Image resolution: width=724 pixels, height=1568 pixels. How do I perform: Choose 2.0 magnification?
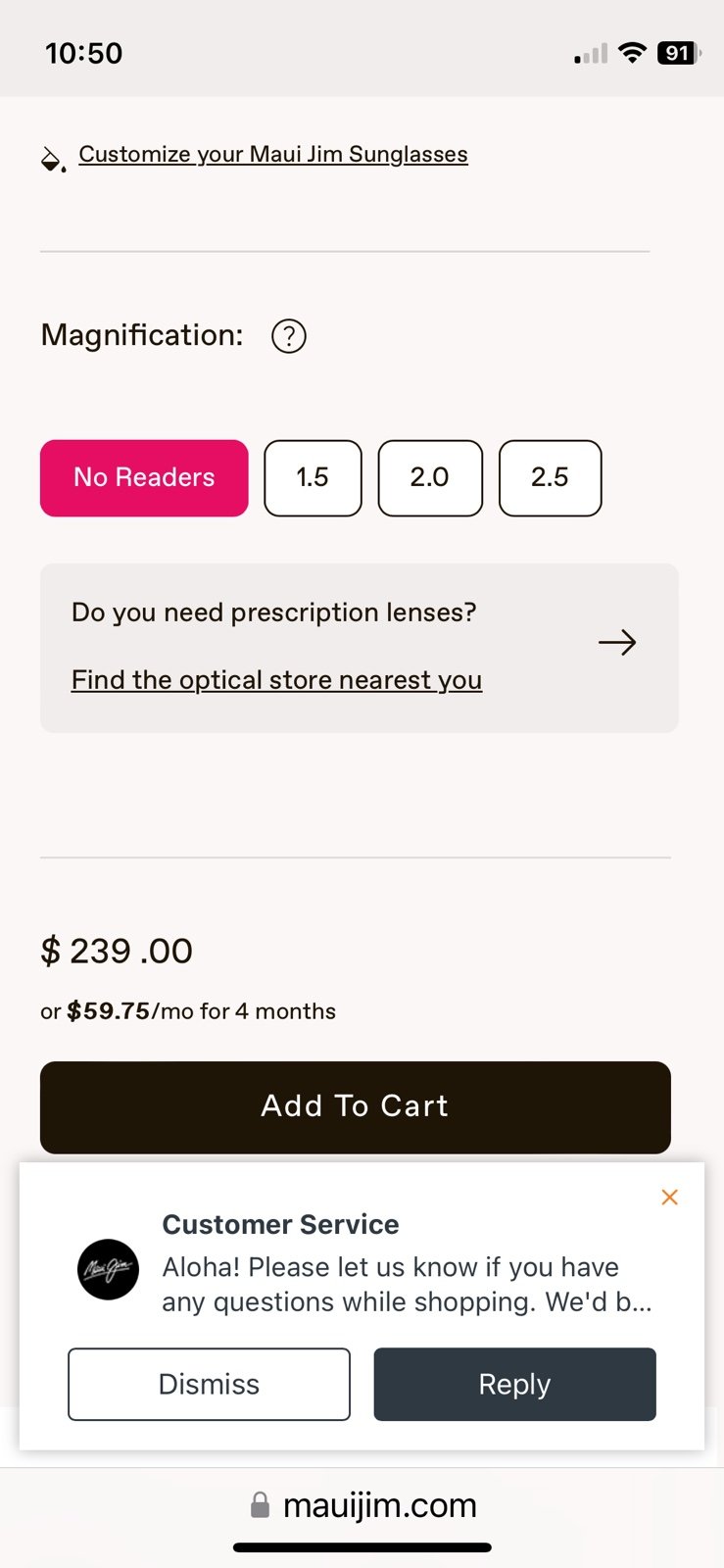[430, 478]
